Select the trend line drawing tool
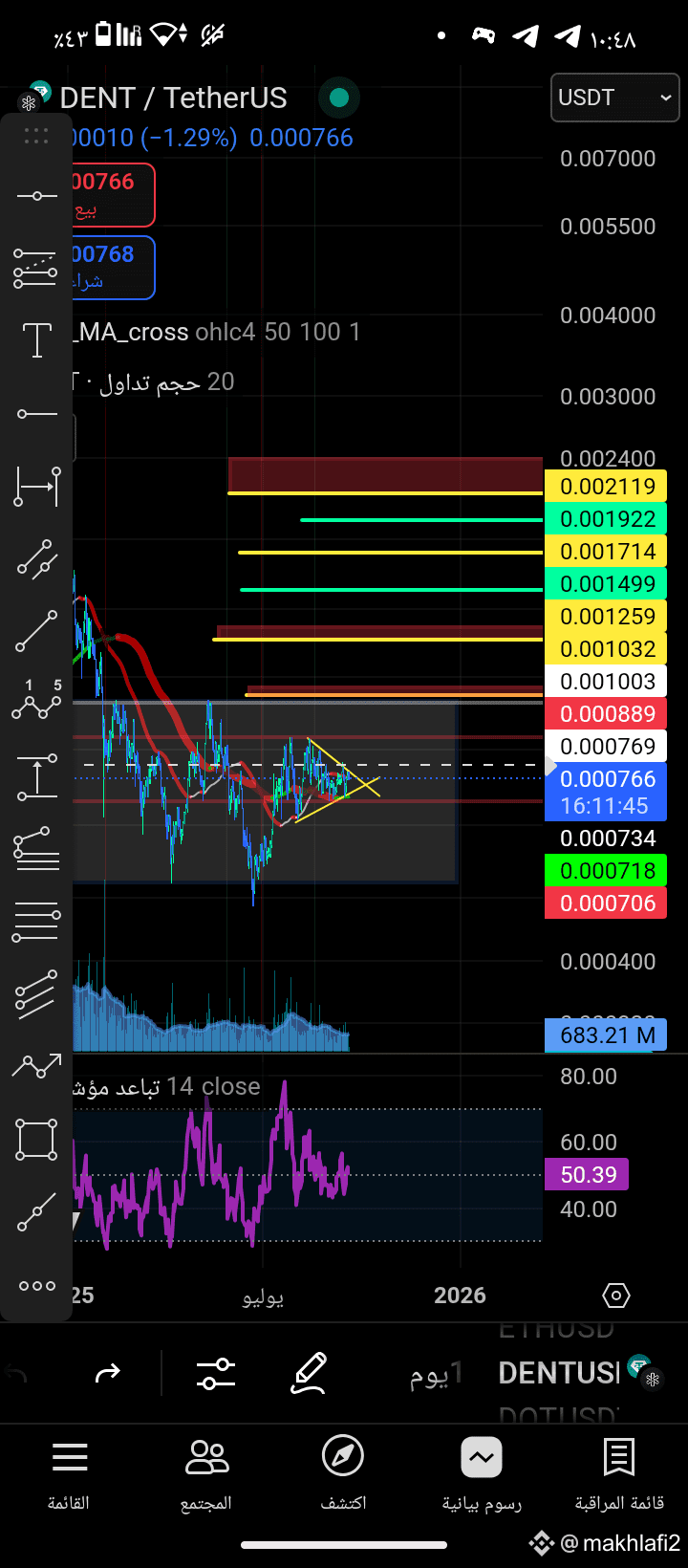 (37, 632)
